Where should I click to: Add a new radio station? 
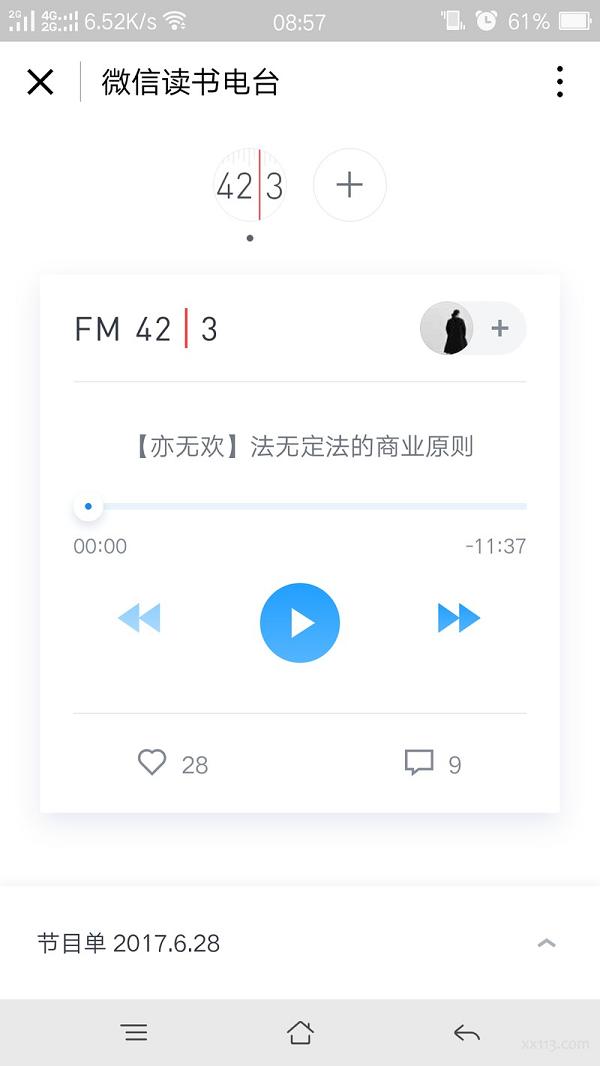point(349,185)
